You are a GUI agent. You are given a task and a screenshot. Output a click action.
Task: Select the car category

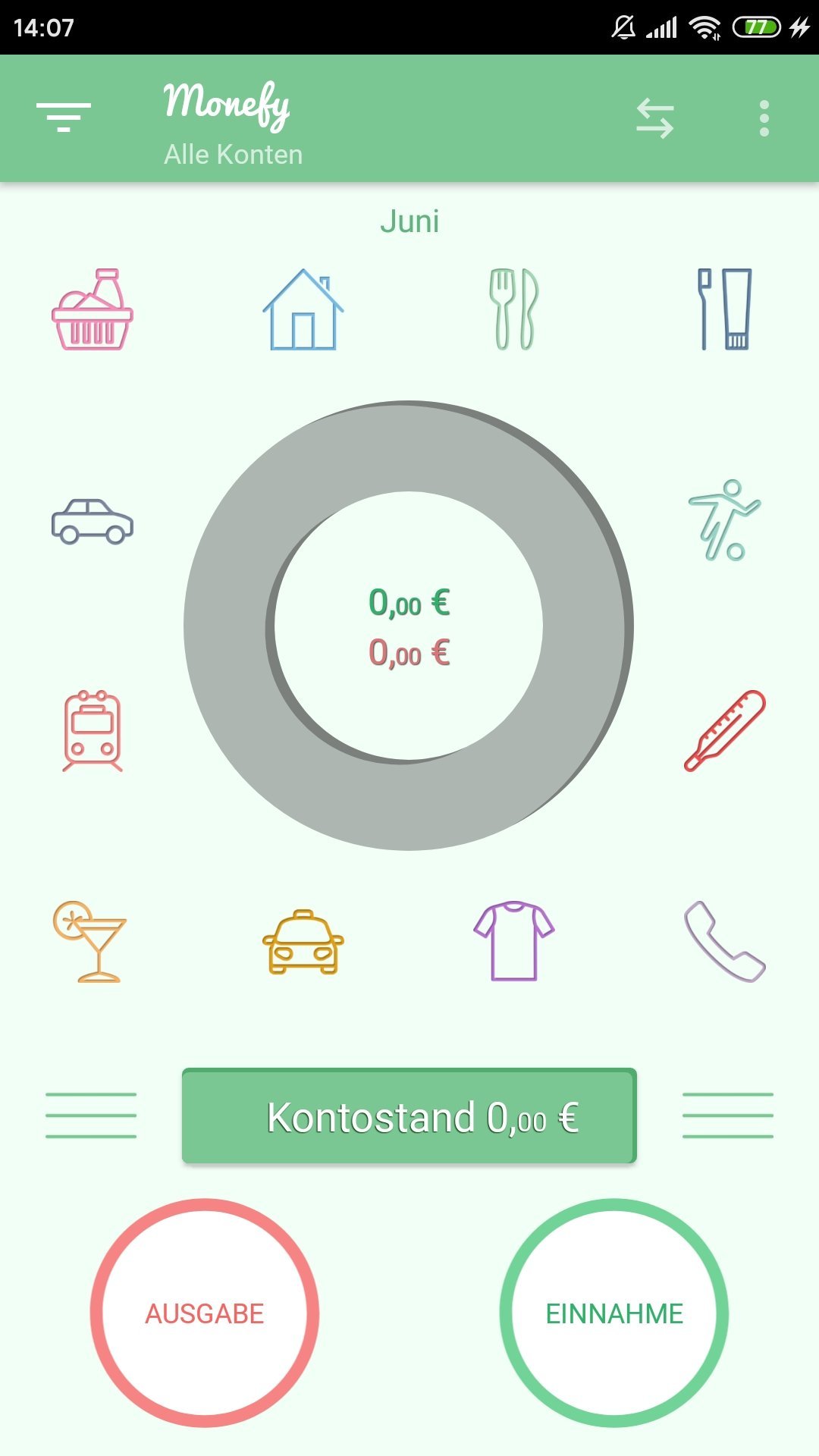coord(93,521)
